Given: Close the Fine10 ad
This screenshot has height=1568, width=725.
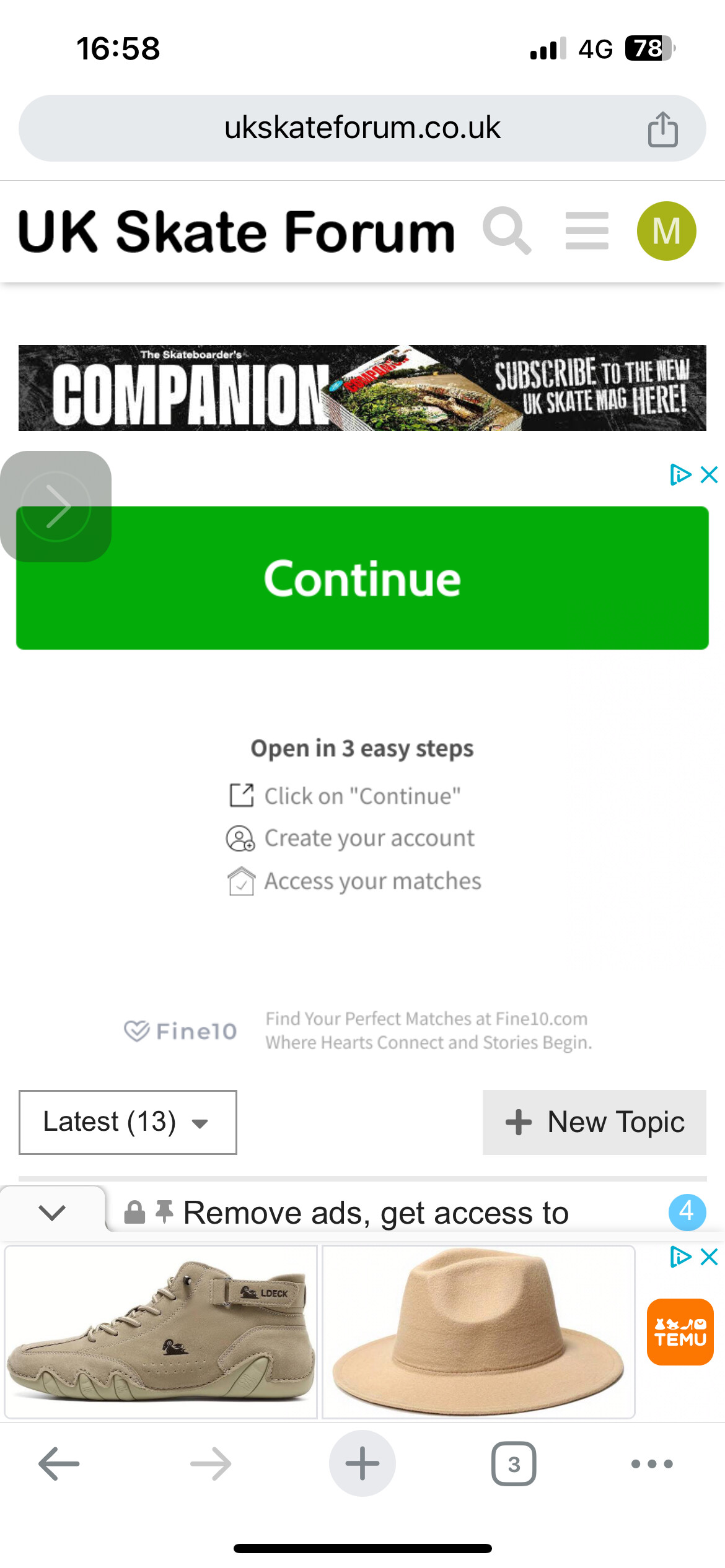Looking at the screenshot, I should (709, 475).
